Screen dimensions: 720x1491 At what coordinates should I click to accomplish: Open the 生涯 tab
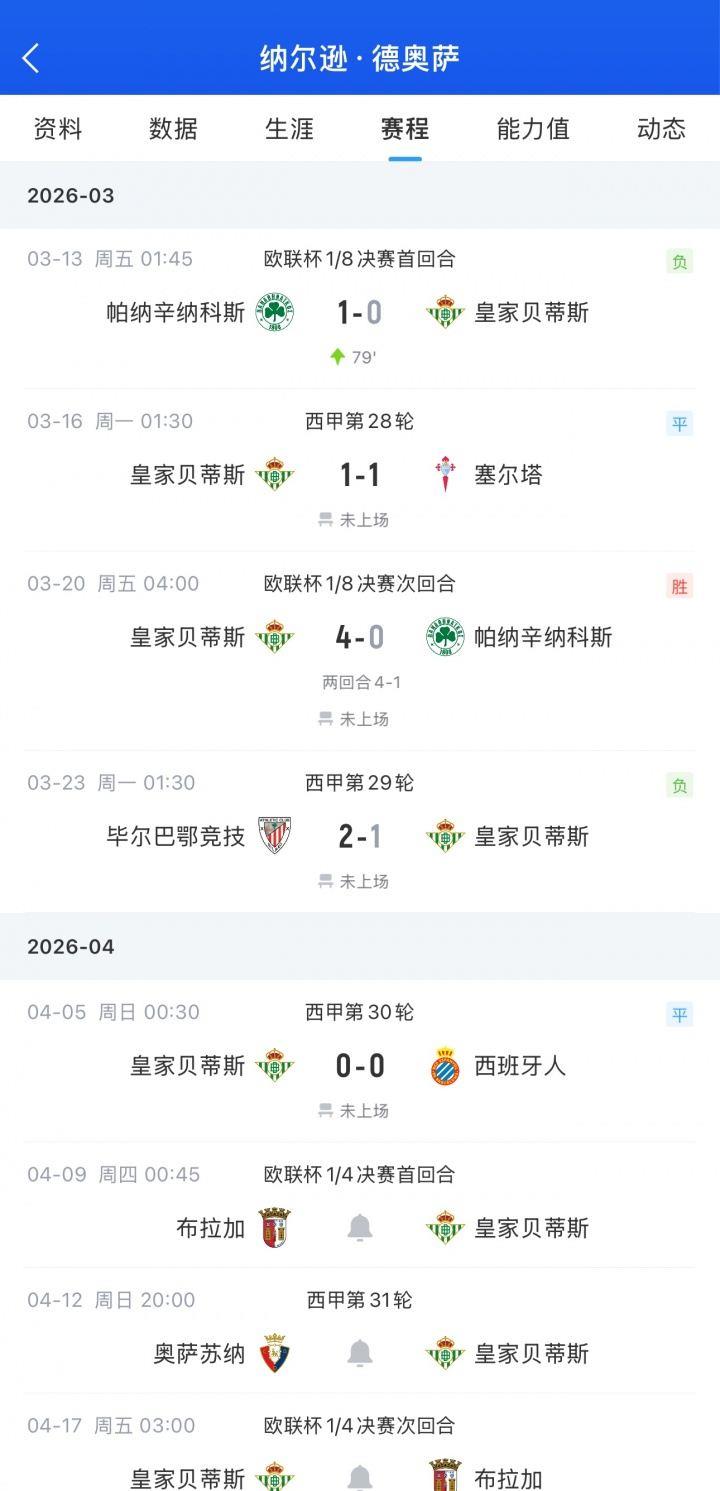tap(289, 129)
